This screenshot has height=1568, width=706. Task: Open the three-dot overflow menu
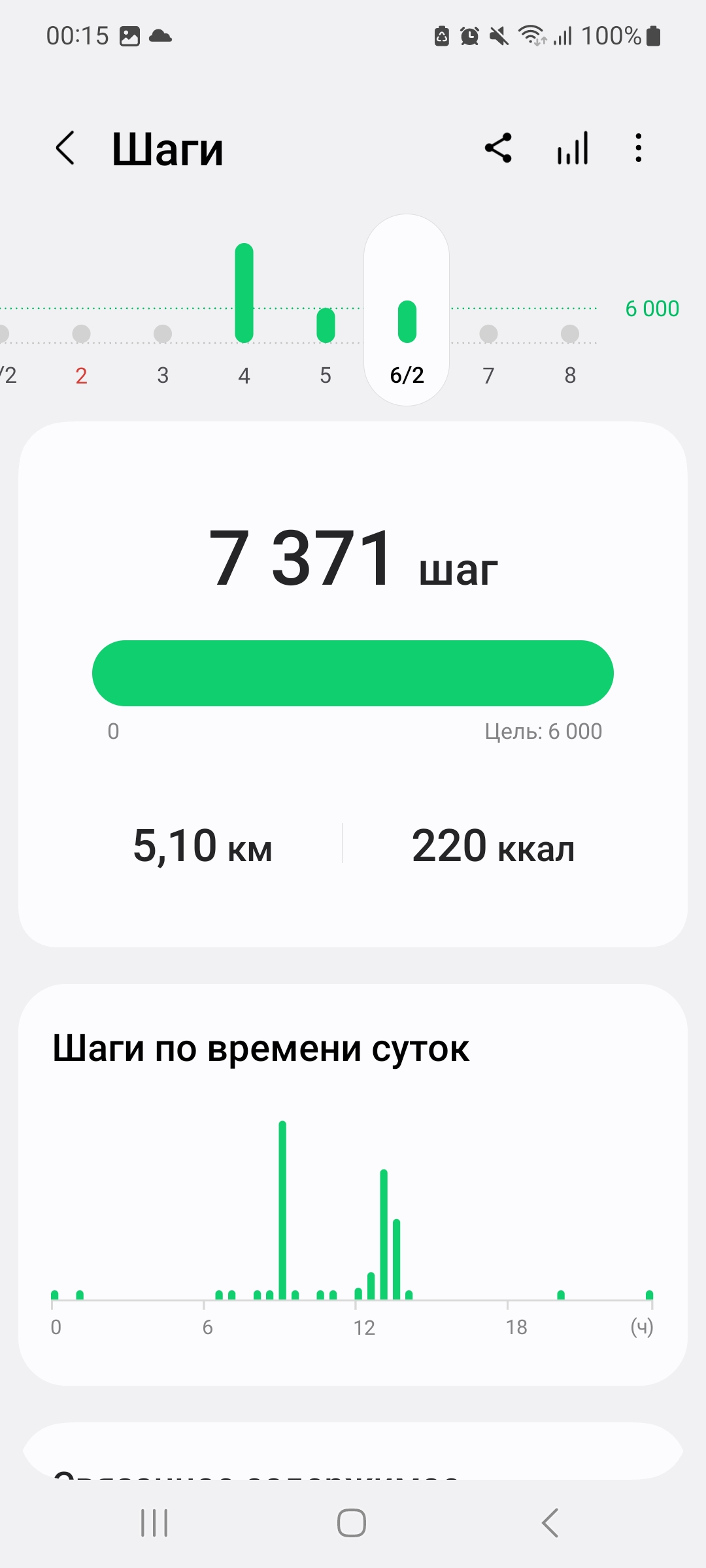pos(639,148)
